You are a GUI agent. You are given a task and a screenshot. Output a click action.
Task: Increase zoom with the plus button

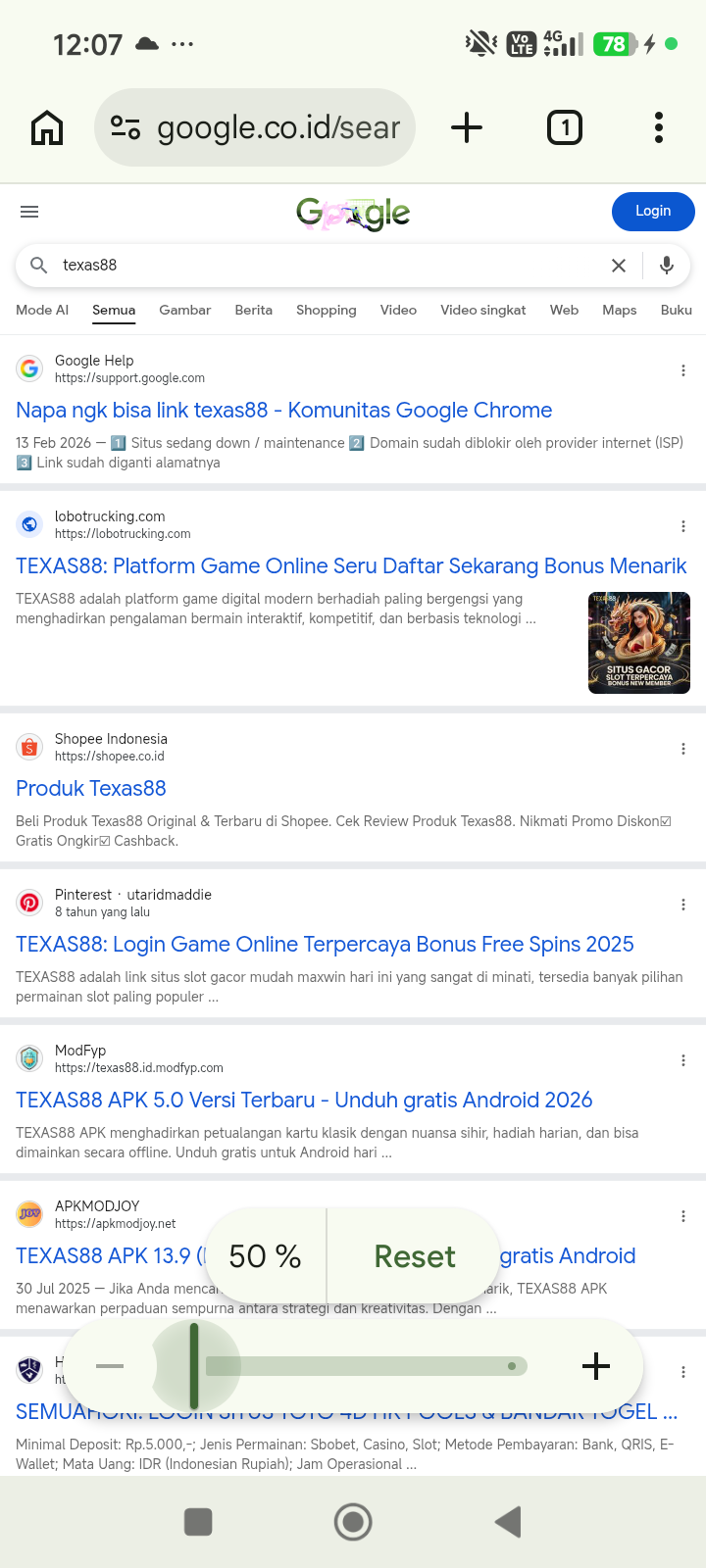(596, 1366)
